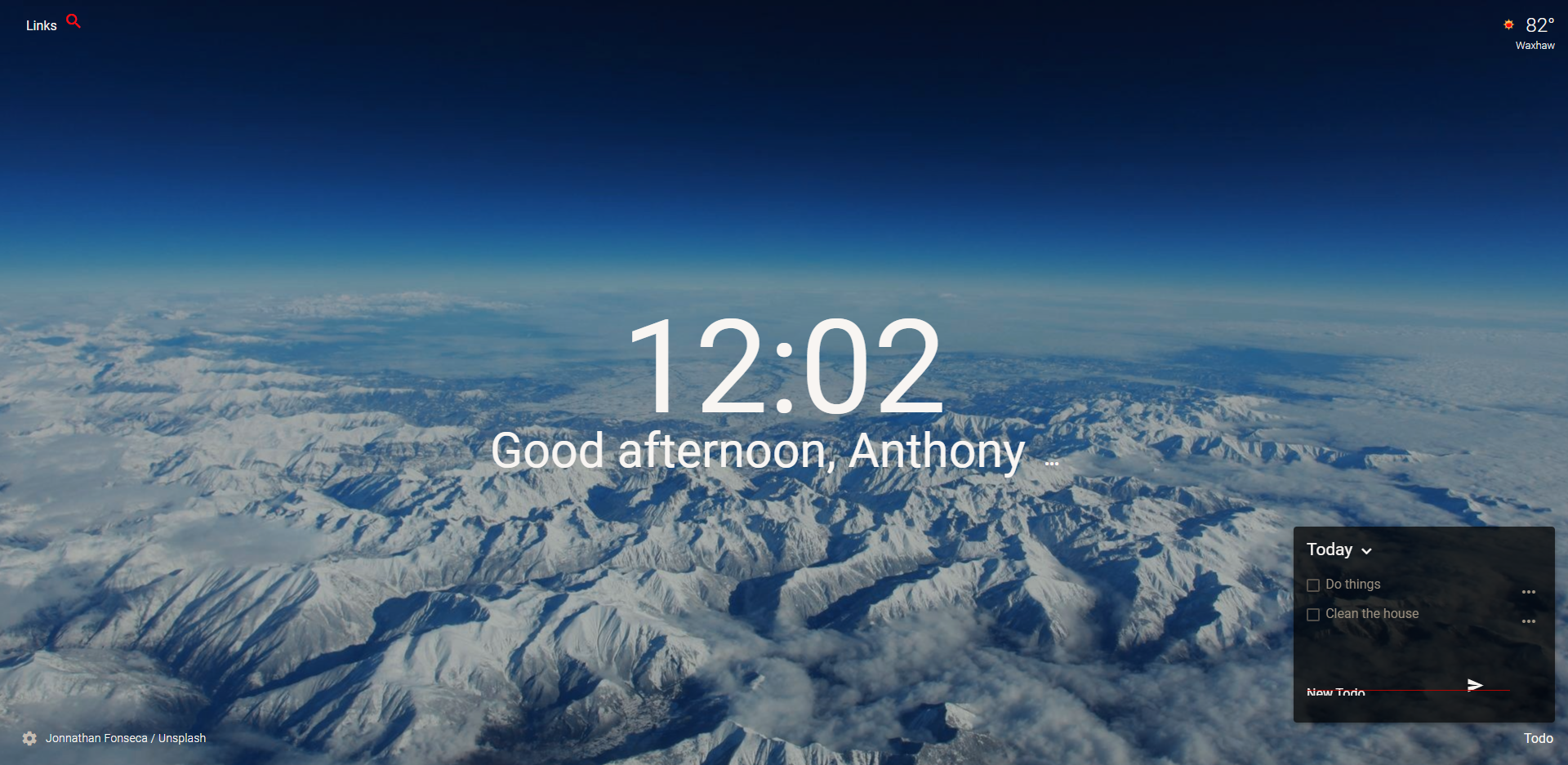1568x765 pixels.
Task: Open options for Do things todo
Action: (1529, 592)
